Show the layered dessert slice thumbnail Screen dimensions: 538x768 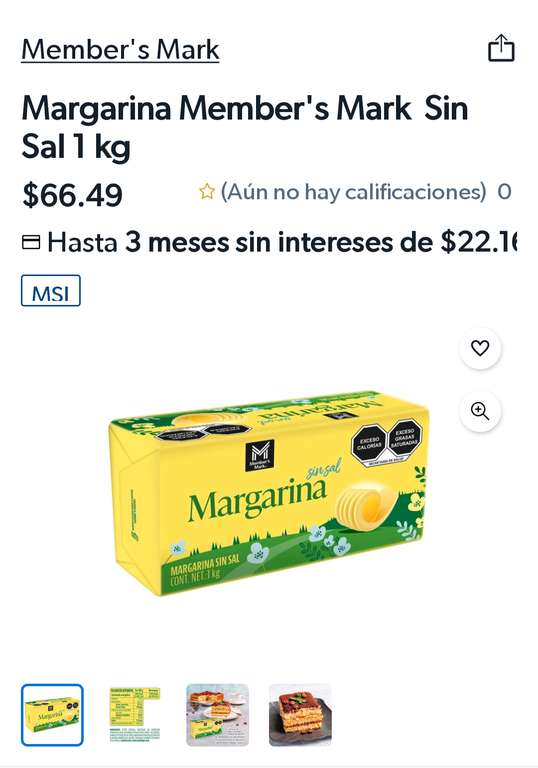(300, 715)
